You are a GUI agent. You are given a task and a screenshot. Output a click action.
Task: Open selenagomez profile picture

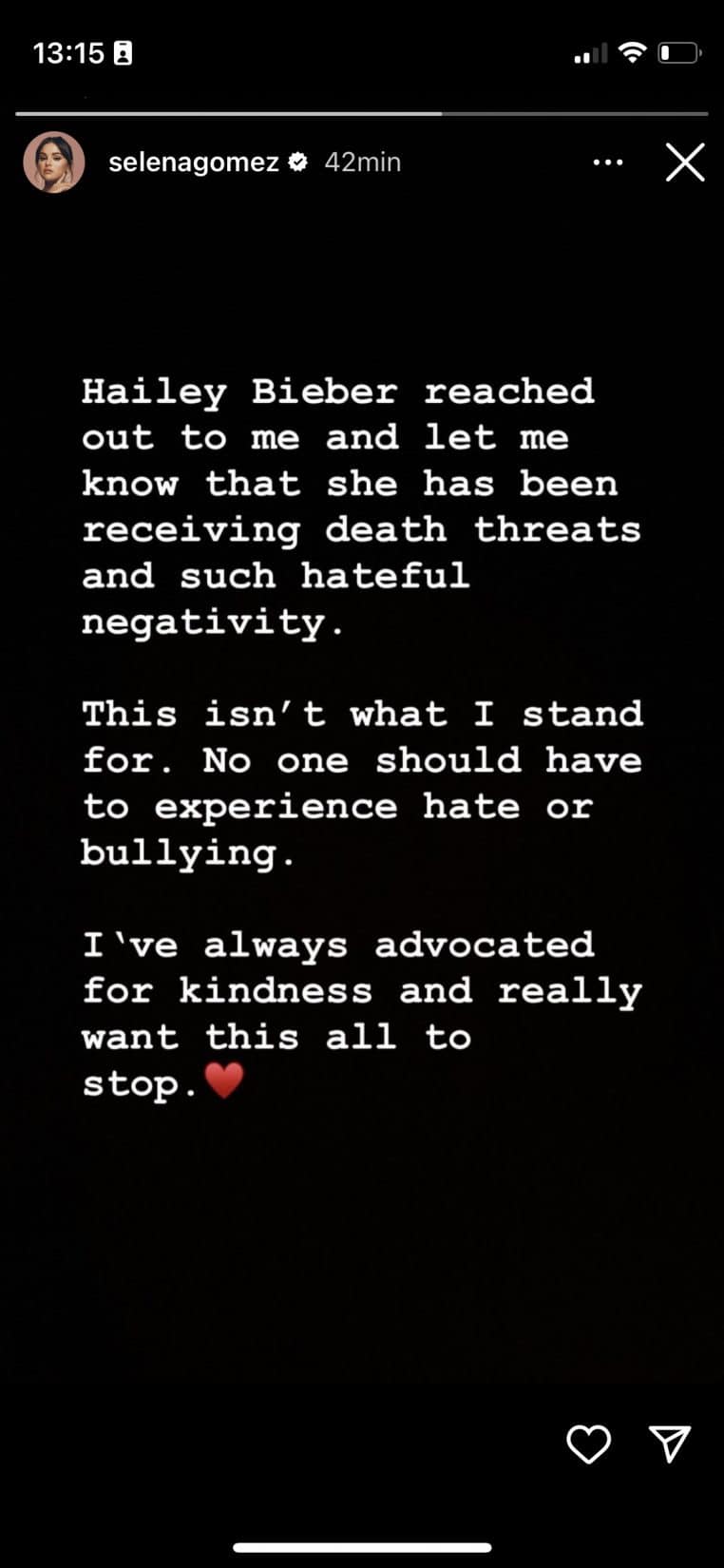54,163
